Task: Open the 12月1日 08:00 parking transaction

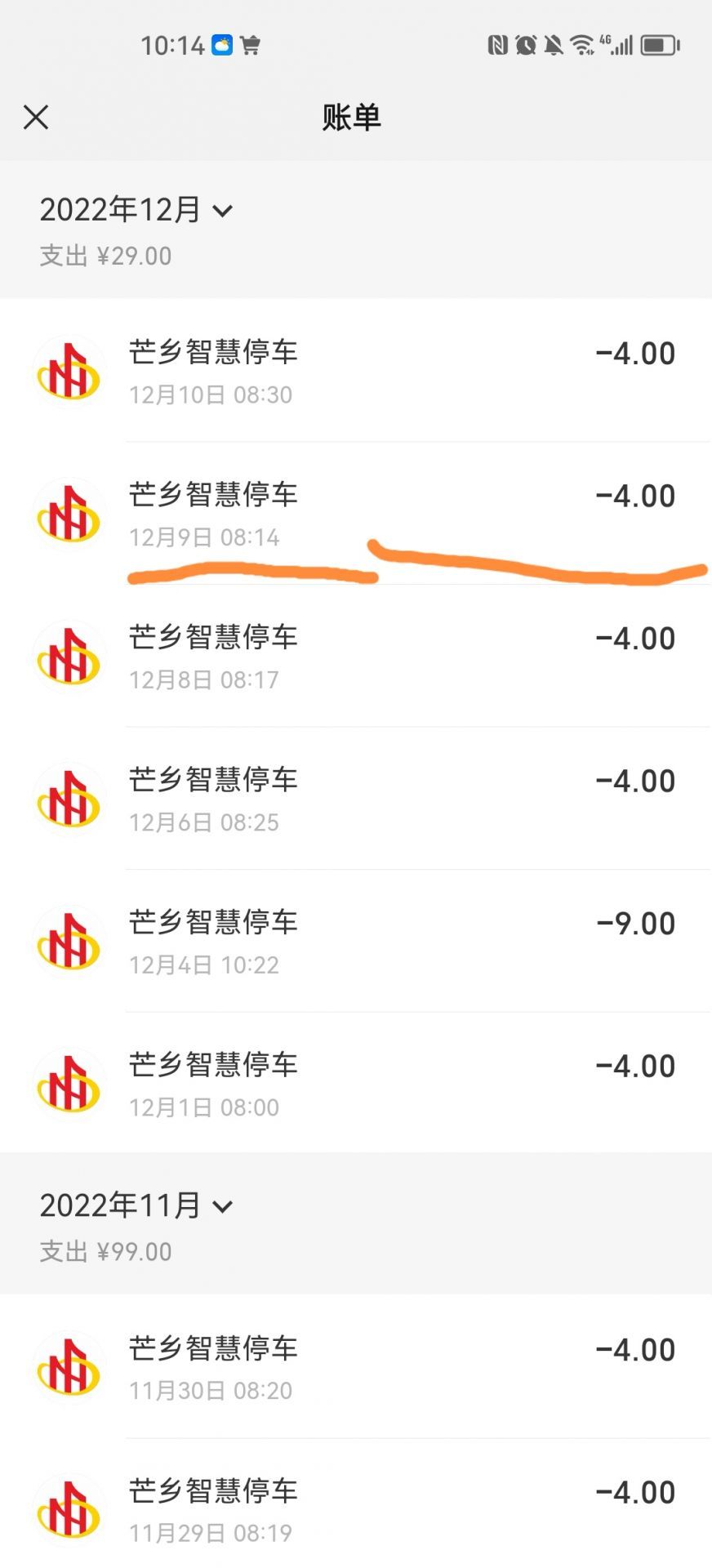Action: point(356,1083)
